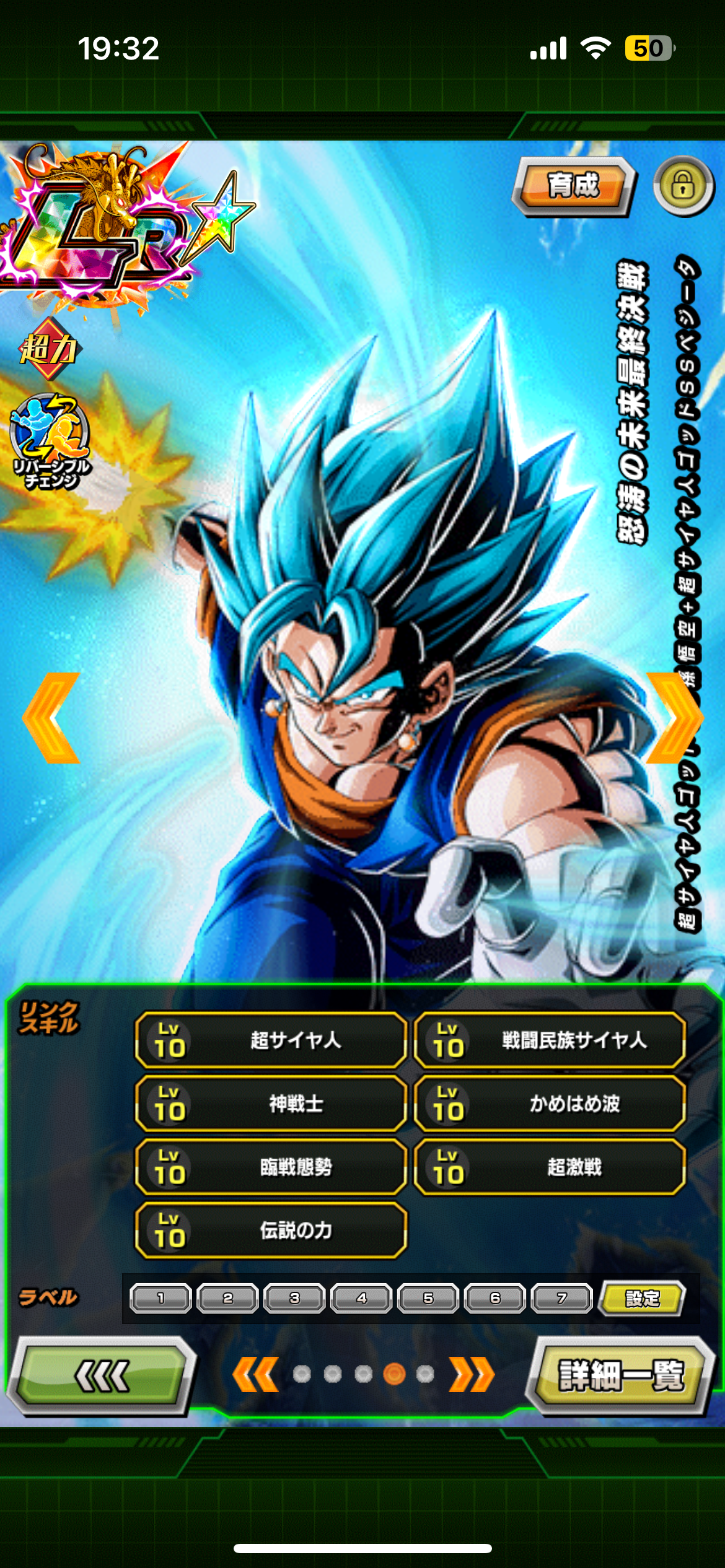Image resolution: width=725 pixels, height=1568 pixels.
Task: View the かめはめ波 link skill
Action: pyautogui.click(x=550, y=1104)
